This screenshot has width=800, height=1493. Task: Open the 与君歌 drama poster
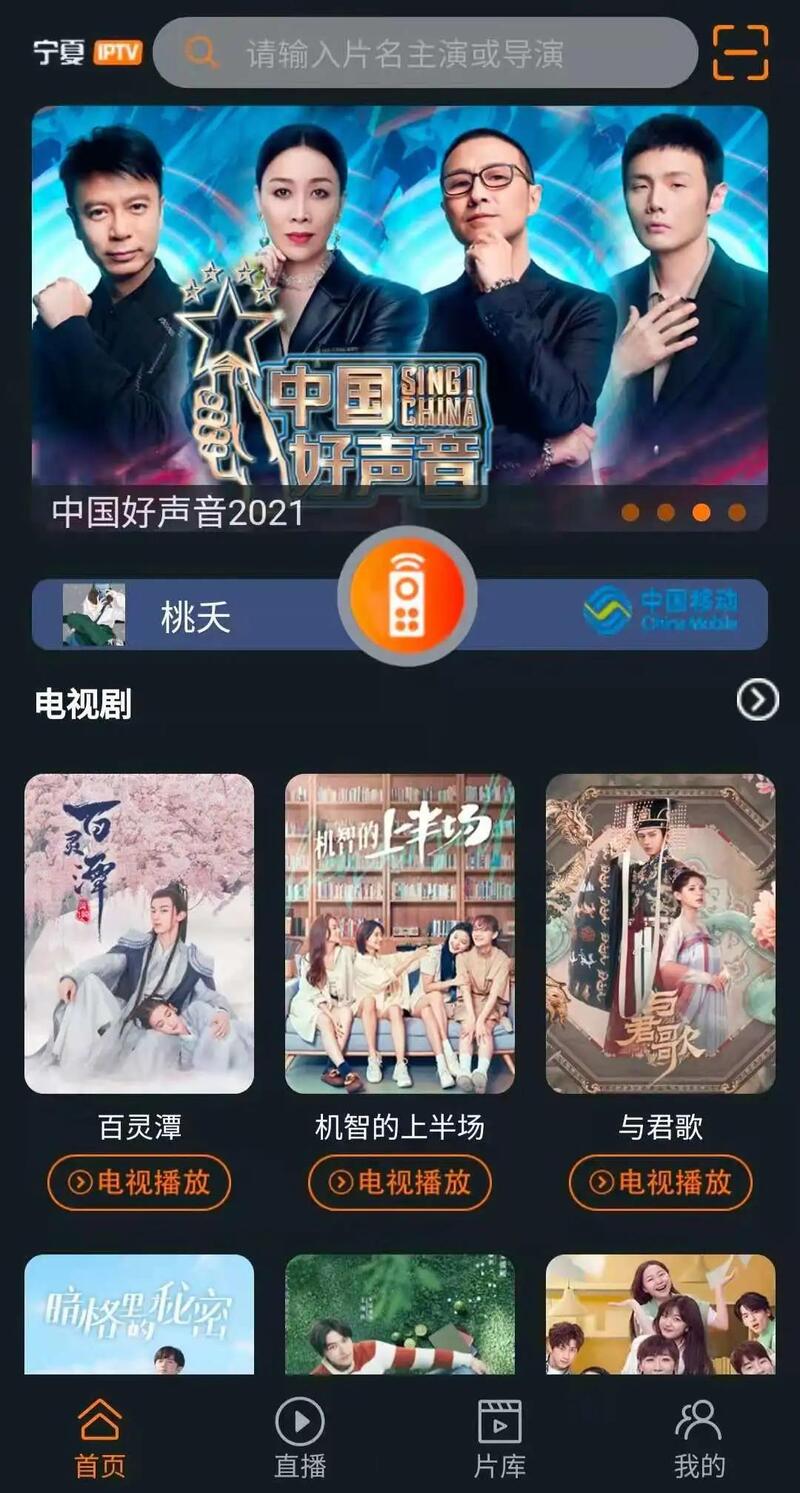click(660, 933)
